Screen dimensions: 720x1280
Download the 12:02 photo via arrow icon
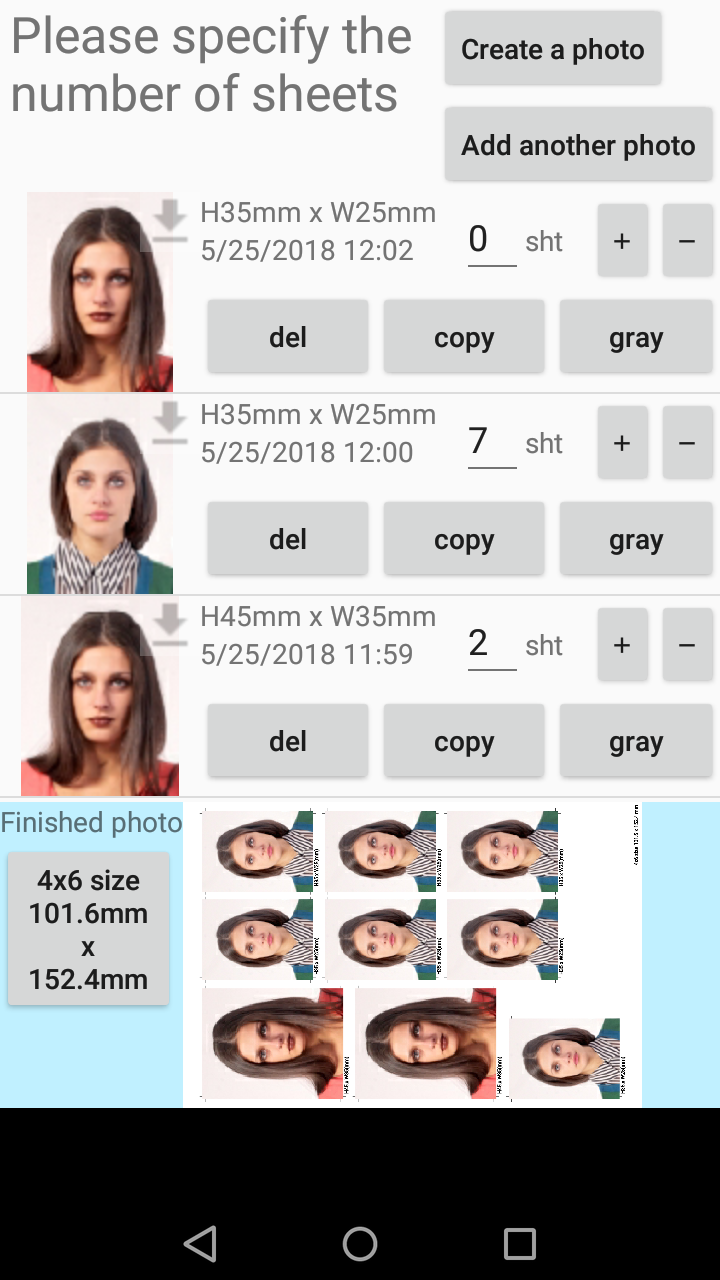click(170, 221)
